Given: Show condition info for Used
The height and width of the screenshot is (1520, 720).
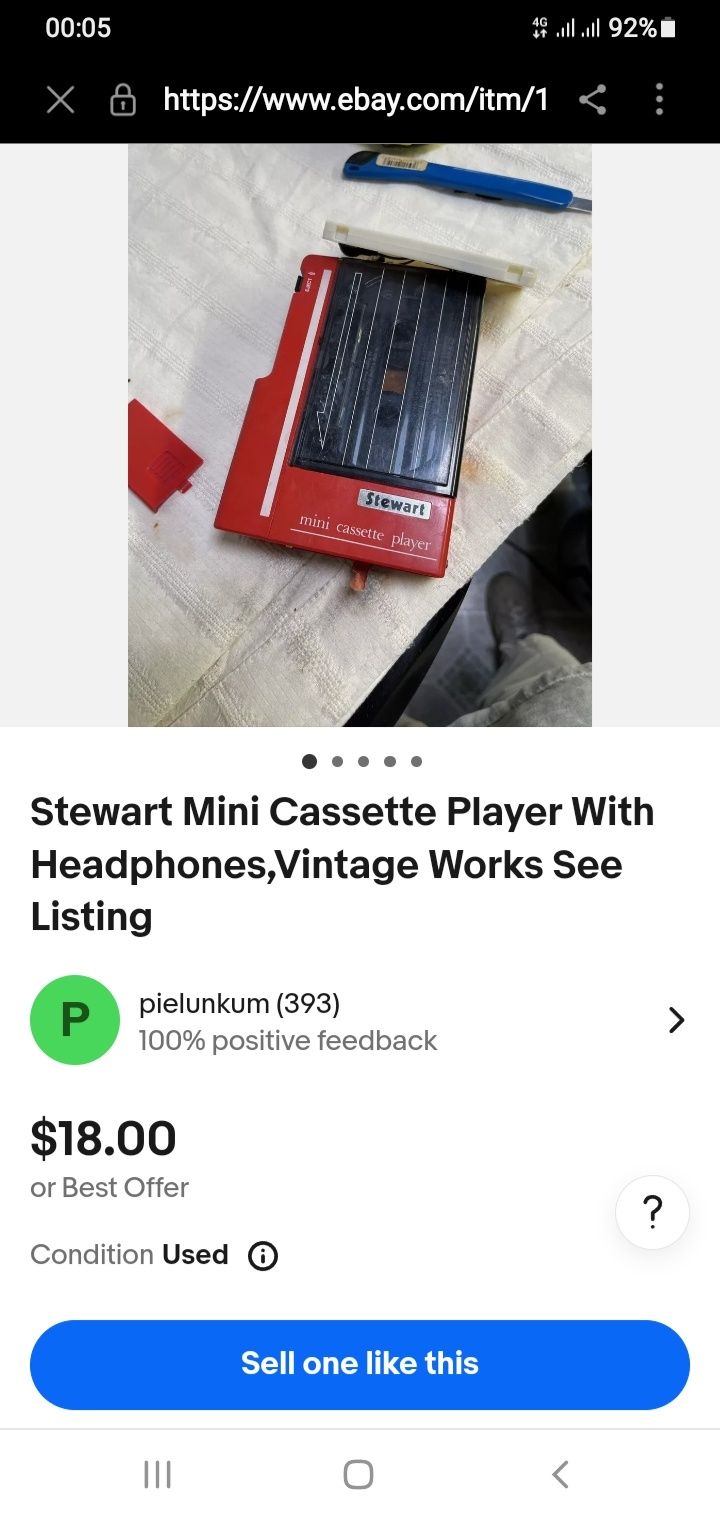Looking at the screenshot, I should (262, 1255).
